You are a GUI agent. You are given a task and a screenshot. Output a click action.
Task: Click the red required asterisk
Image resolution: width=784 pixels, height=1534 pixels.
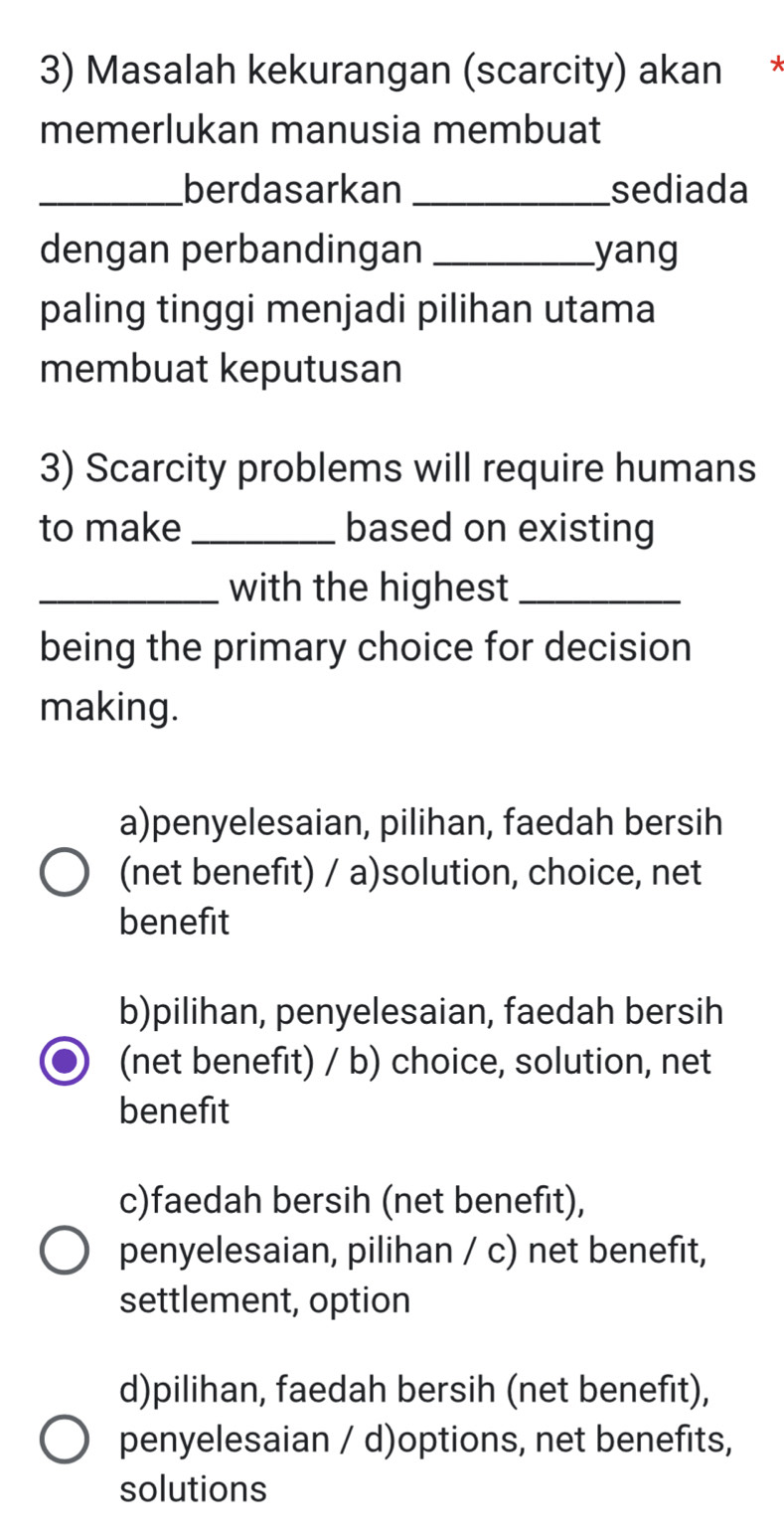779,68
